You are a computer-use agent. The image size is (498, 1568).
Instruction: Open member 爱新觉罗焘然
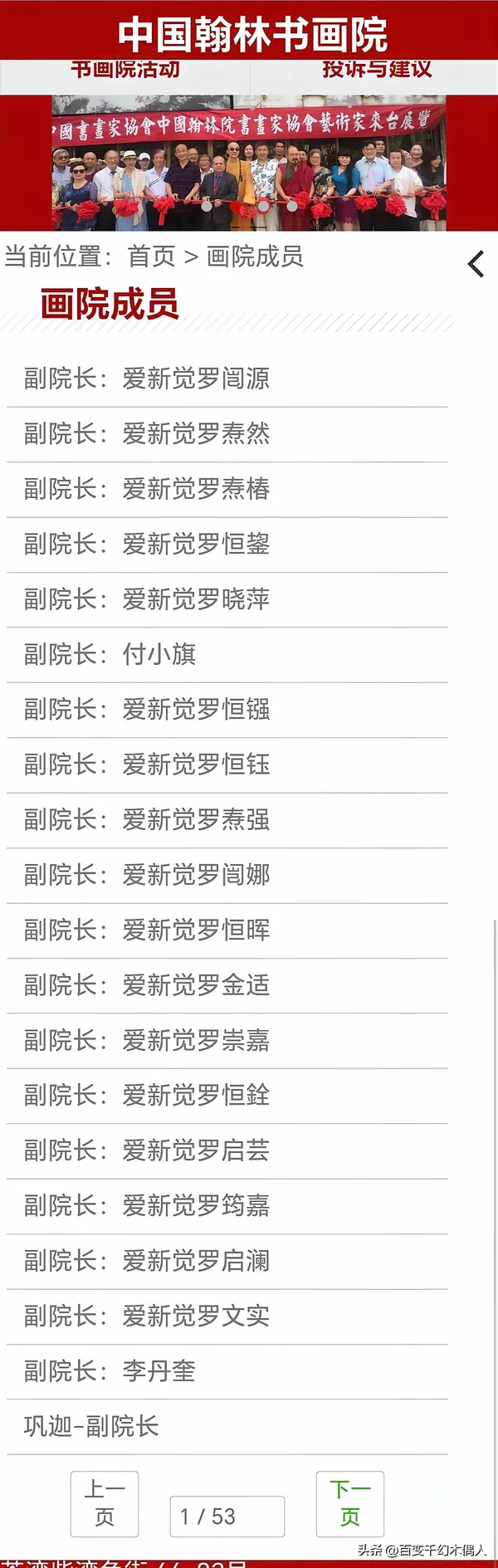pyautogui.click(x=227, y=434)
